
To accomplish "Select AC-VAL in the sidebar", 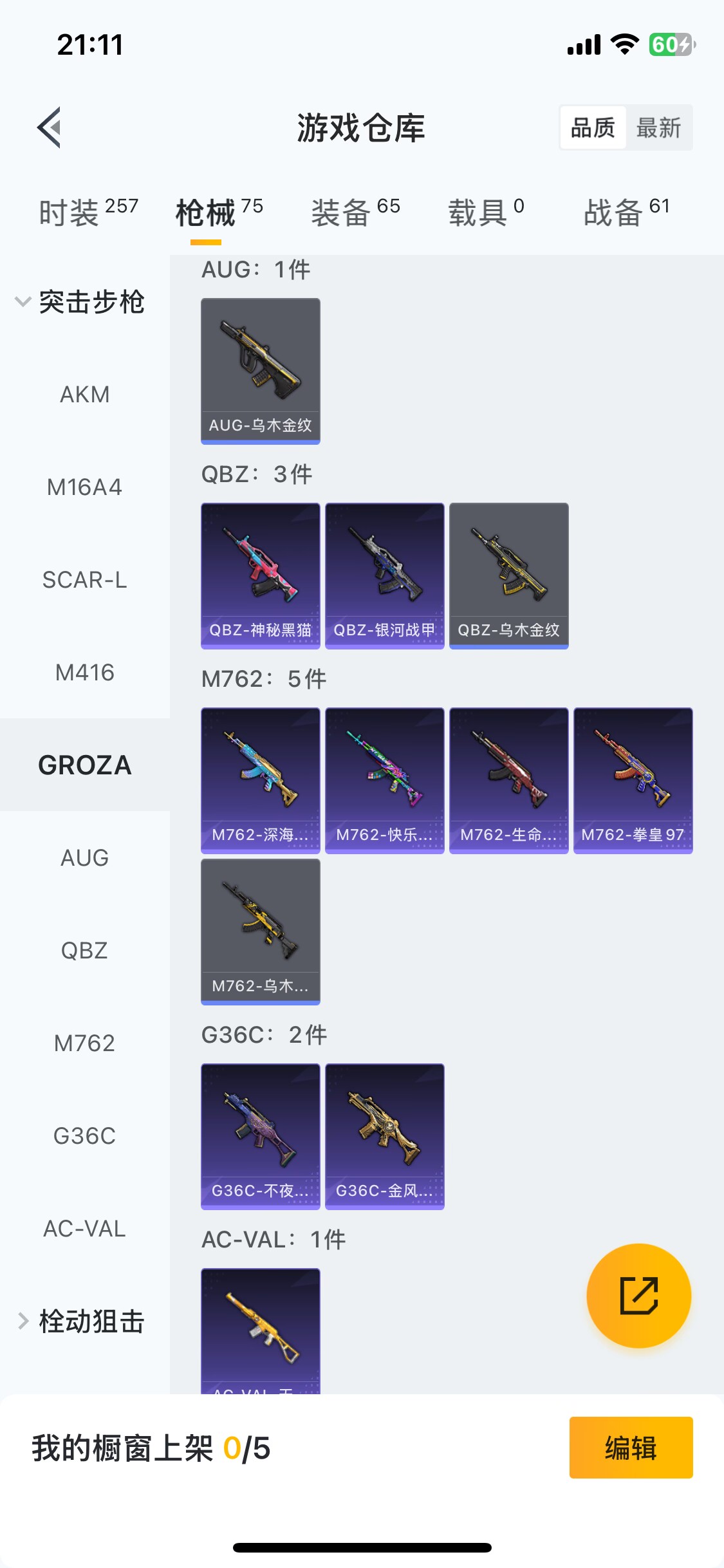I will 84,1229.
